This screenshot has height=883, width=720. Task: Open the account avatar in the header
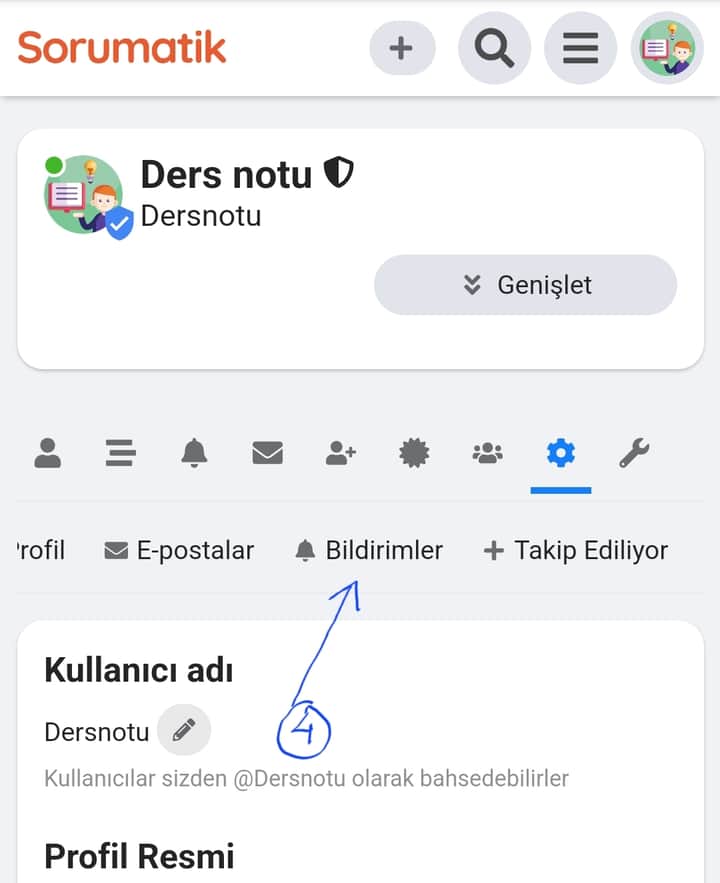[x=668, y=49]
